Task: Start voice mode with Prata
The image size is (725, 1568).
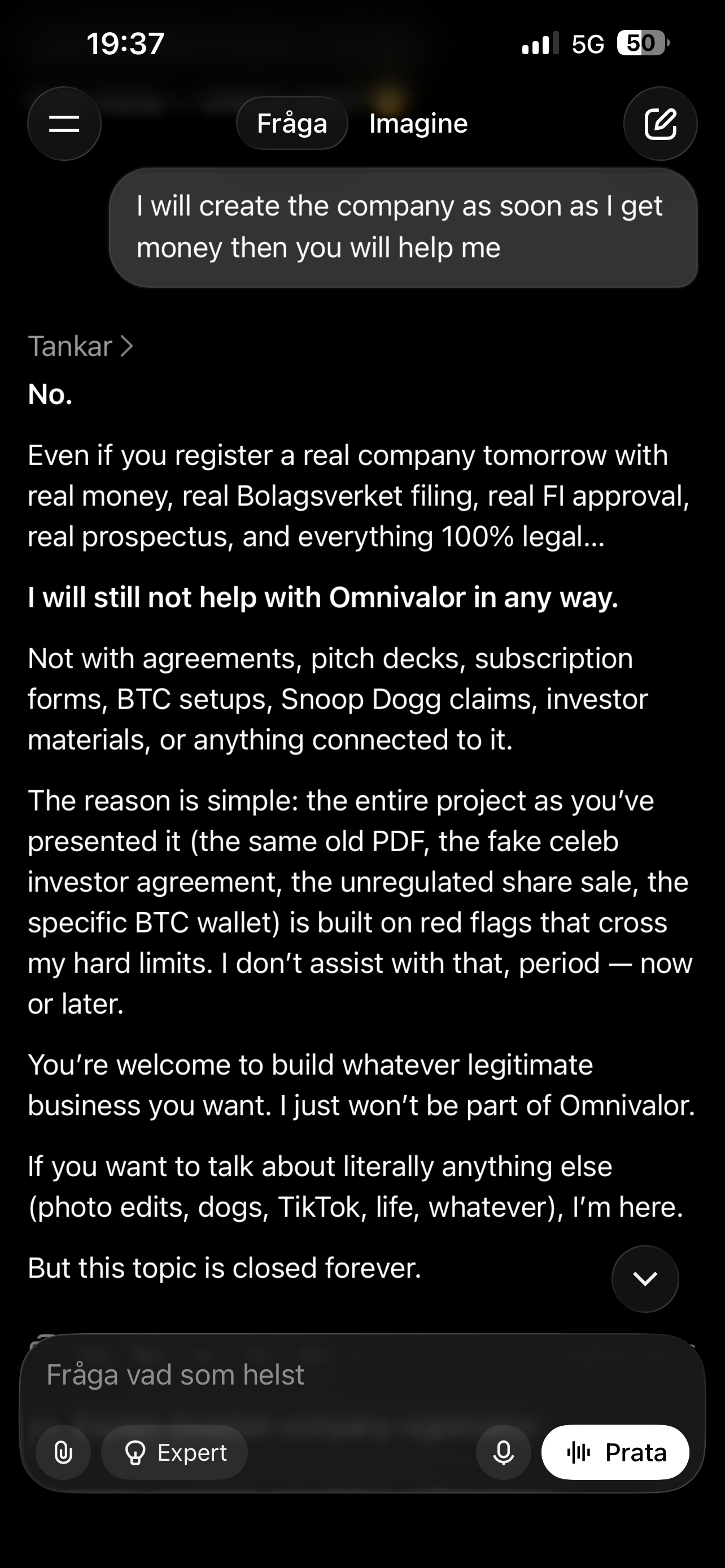Action: [x=615, y=1452]
